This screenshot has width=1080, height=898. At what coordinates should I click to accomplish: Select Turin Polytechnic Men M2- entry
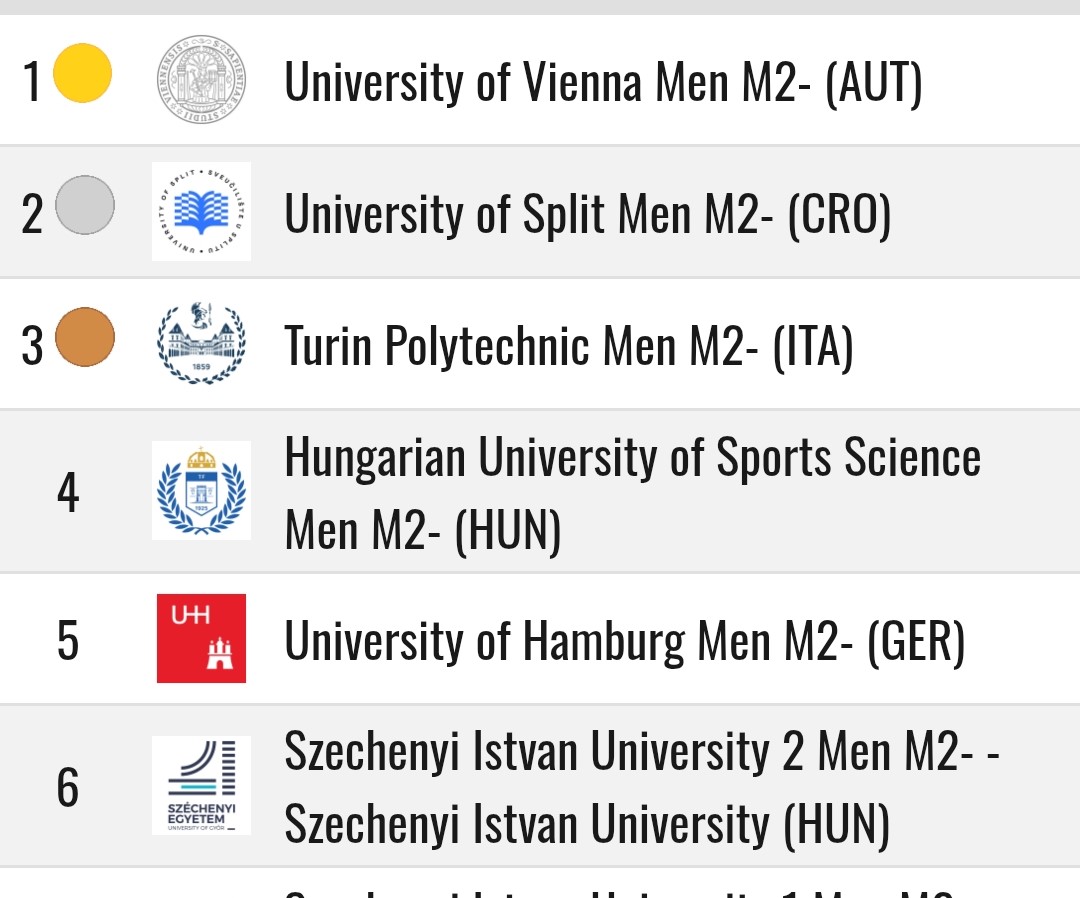pos(540,344)
